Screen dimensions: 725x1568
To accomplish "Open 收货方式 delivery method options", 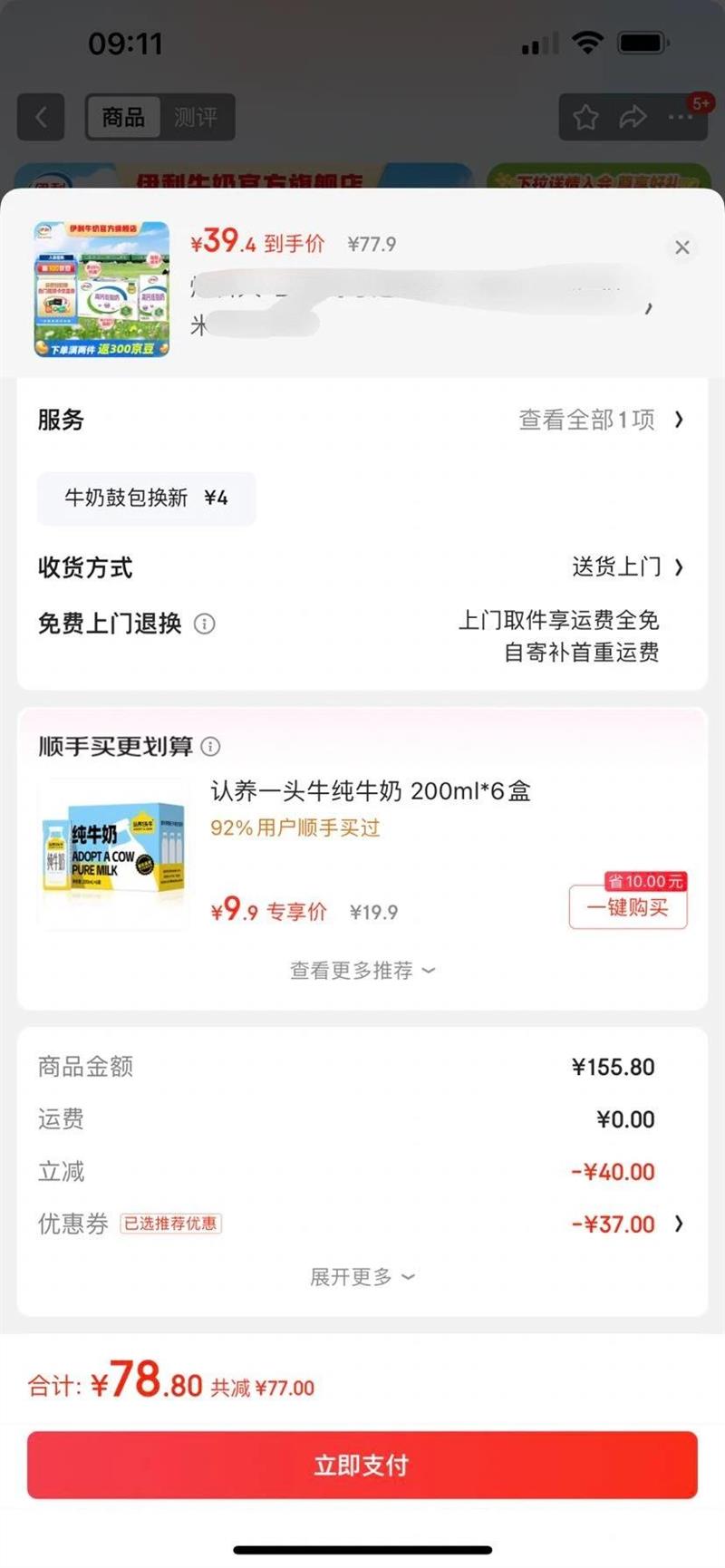I will pyautogui.click(x=627, y=567).
